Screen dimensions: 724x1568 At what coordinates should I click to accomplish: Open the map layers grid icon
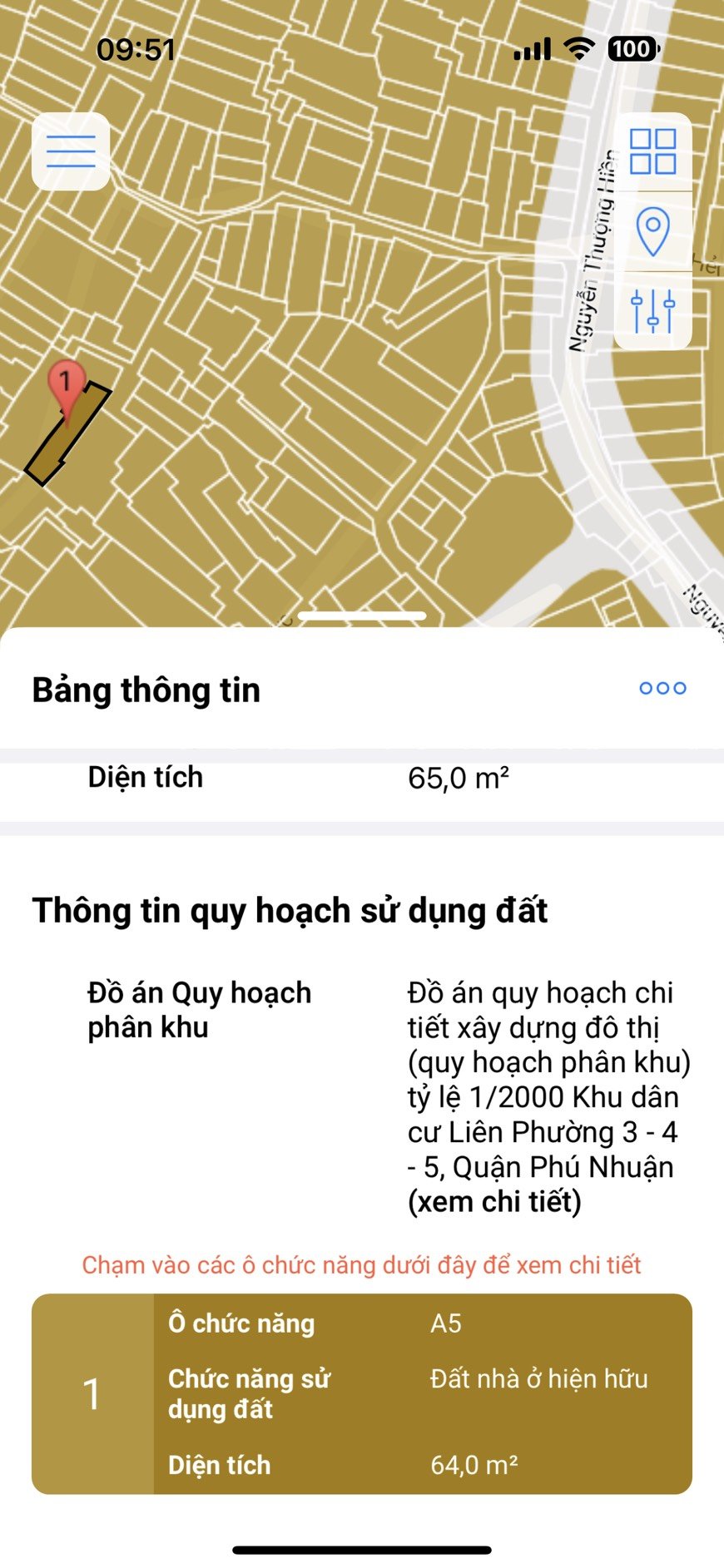pyautogui.click(x=652, y=151)
